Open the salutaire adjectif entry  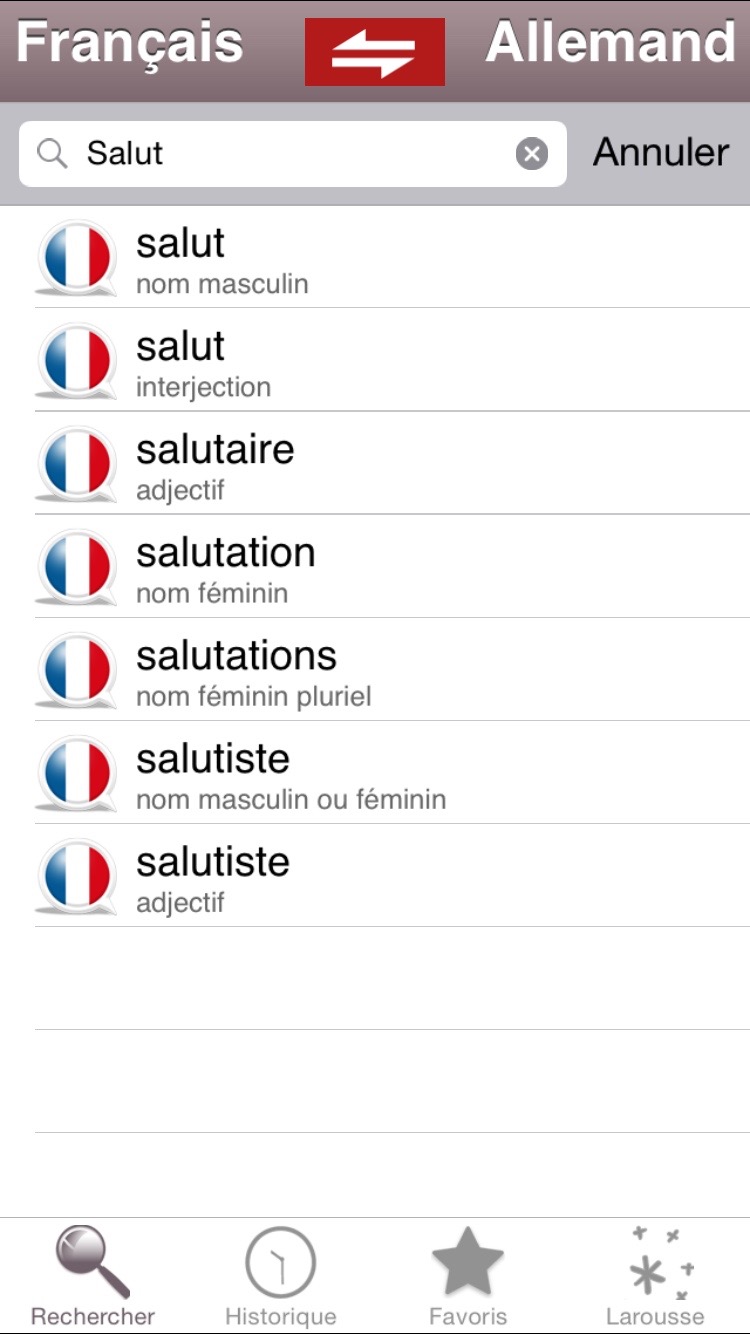390,464
